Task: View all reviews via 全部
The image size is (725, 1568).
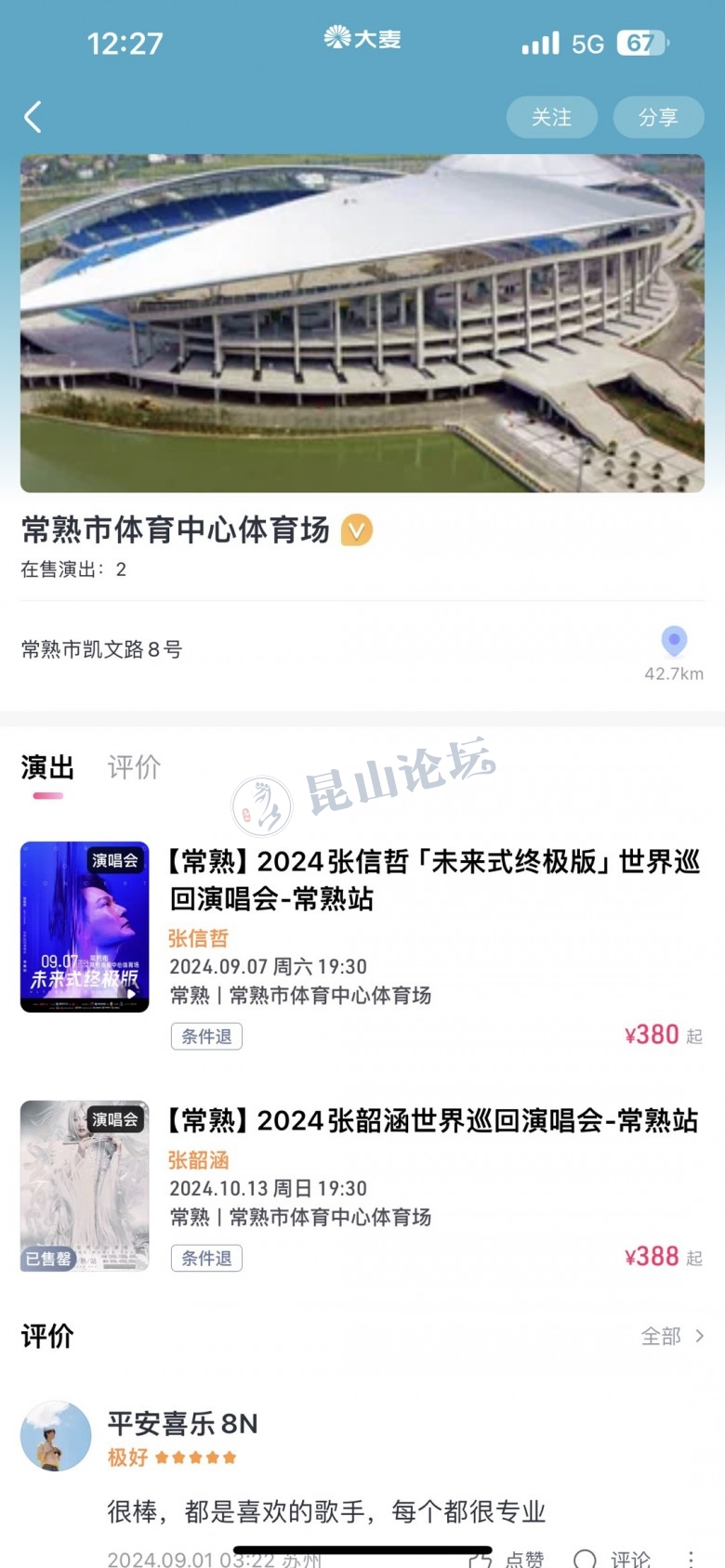Action: 672,1336
